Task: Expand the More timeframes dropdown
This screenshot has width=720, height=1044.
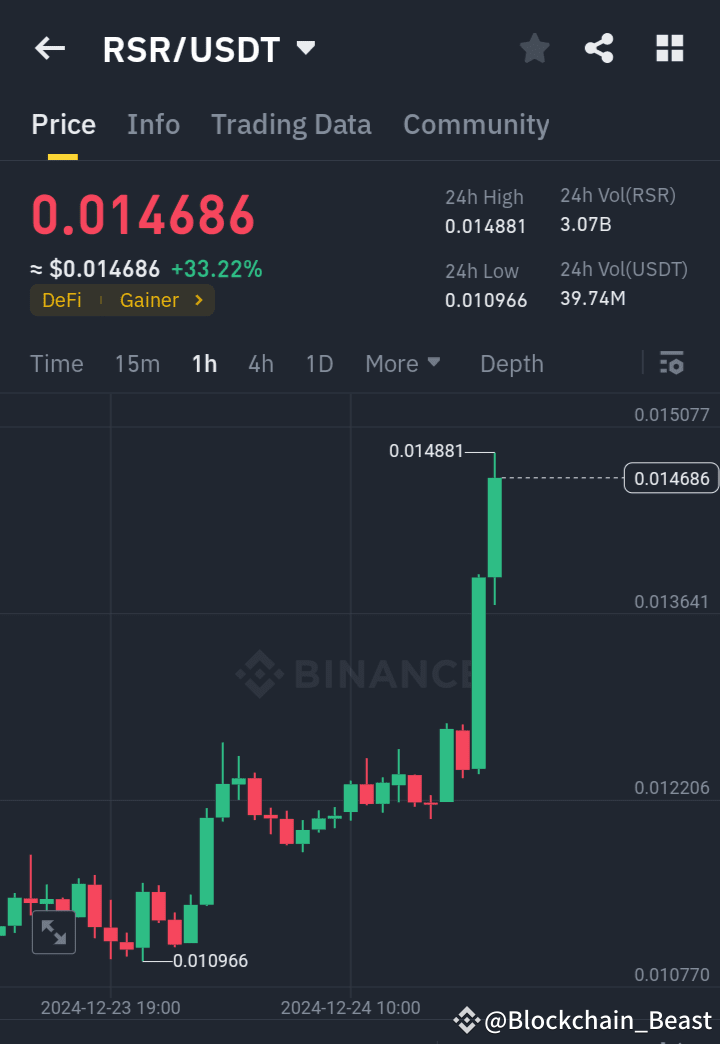Action: click(403, 363)
